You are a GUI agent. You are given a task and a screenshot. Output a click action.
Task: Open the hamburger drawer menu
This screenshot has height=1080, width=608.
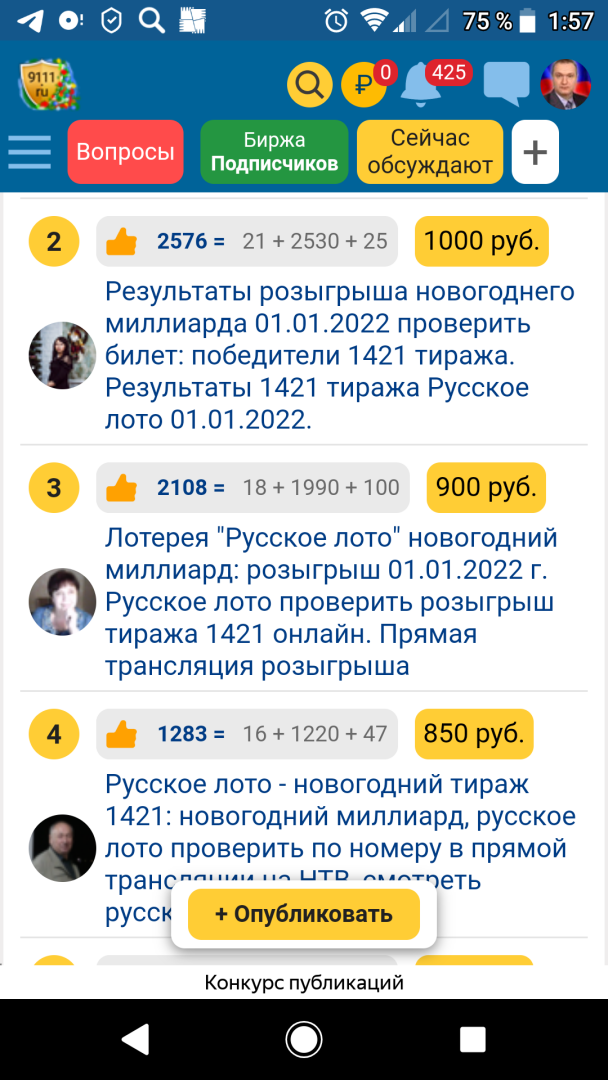(x=30, y=152)
